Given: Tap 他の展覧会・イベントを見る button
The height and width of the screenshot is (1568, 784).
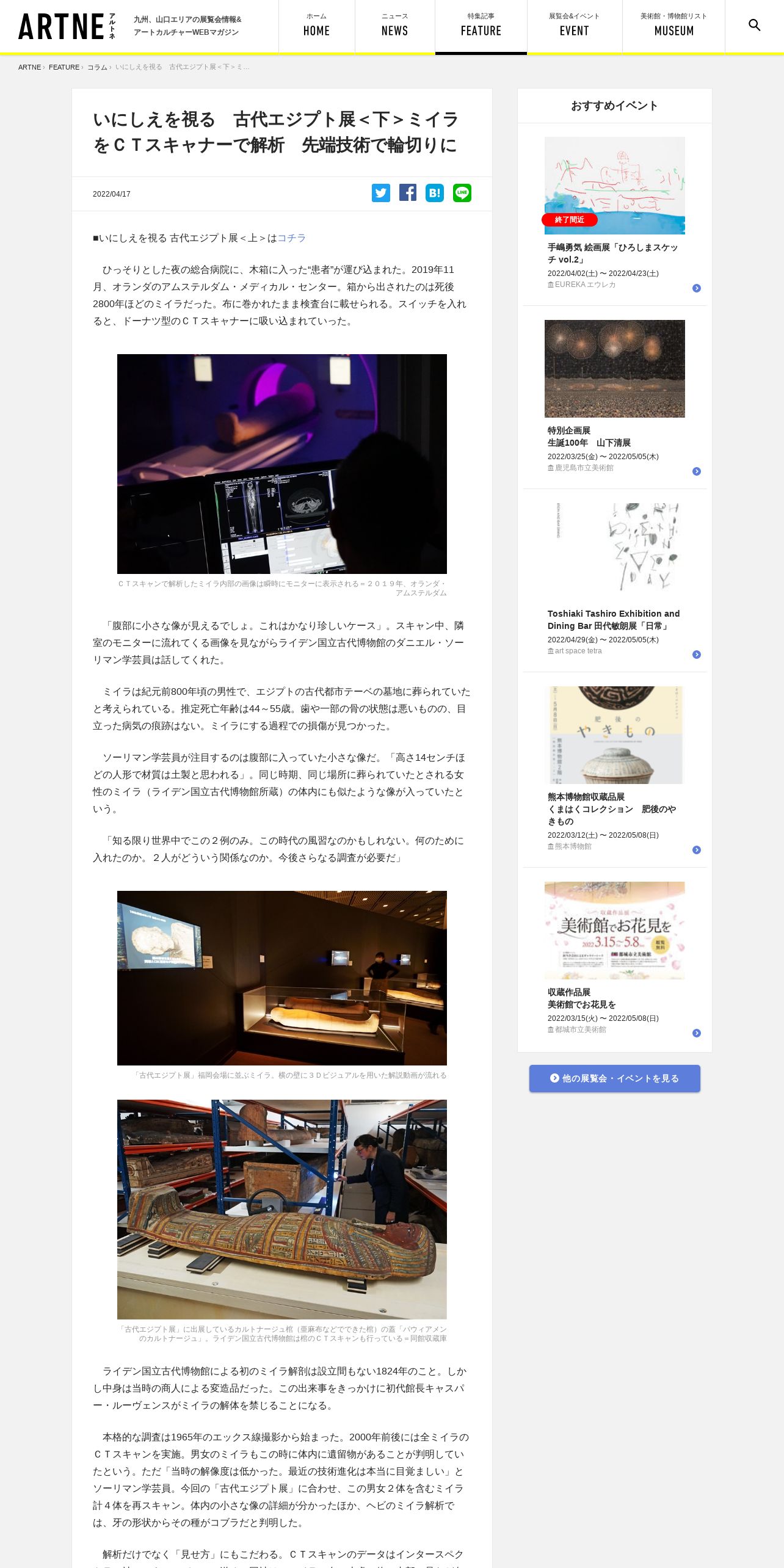Looking at the screenshot, I should pyautogui.click(x=614, y=1078).
